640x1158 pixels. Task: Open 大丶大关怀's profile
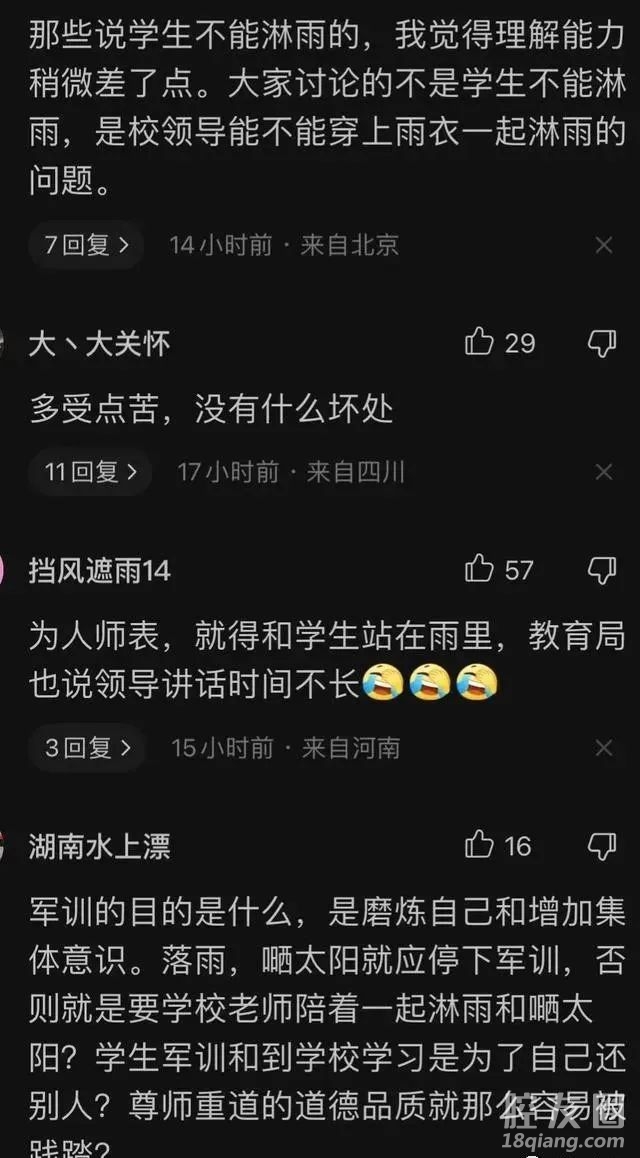[99, 344]
